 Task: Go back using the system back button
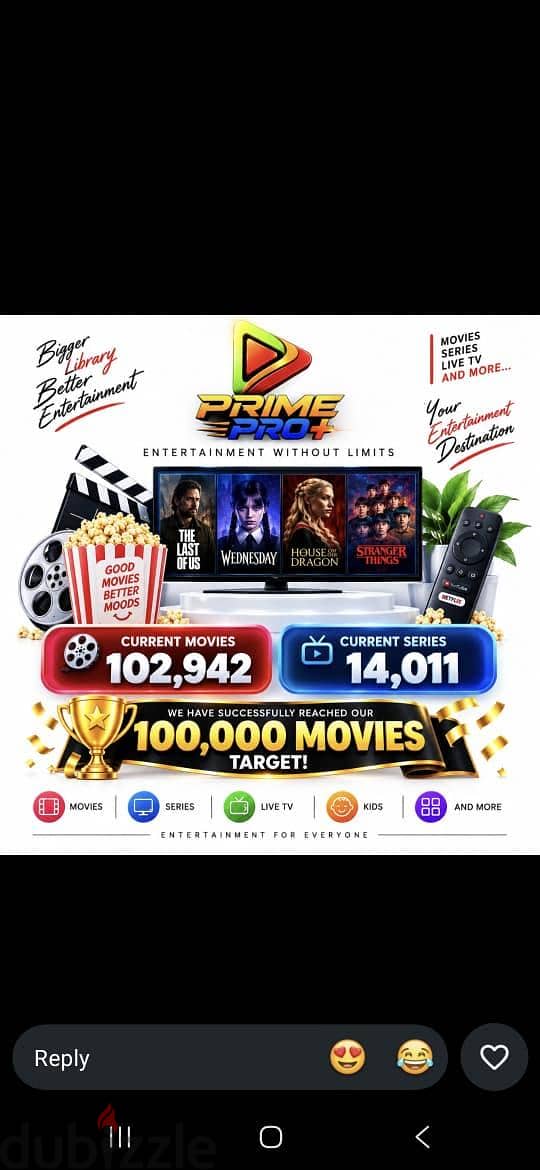click(x=422, y=1137)
